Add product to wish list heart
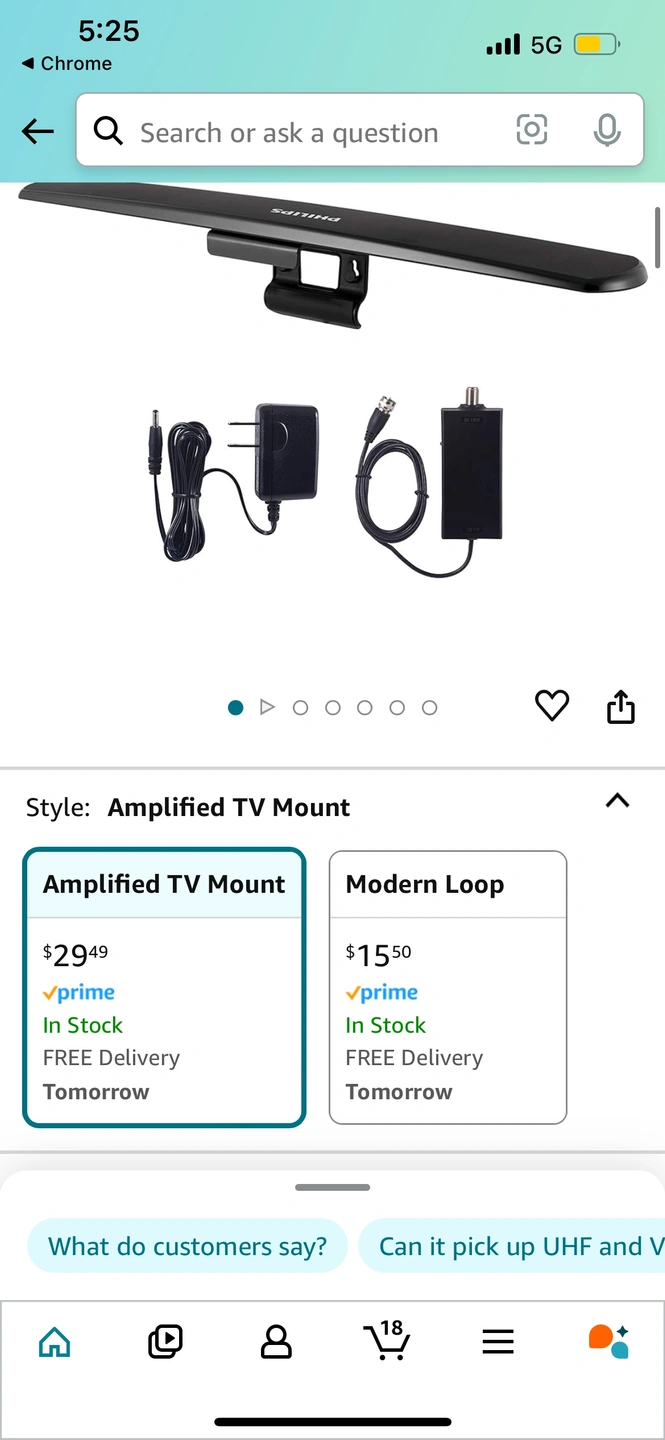Screen dimensions: 665x1440 [552, 706]
